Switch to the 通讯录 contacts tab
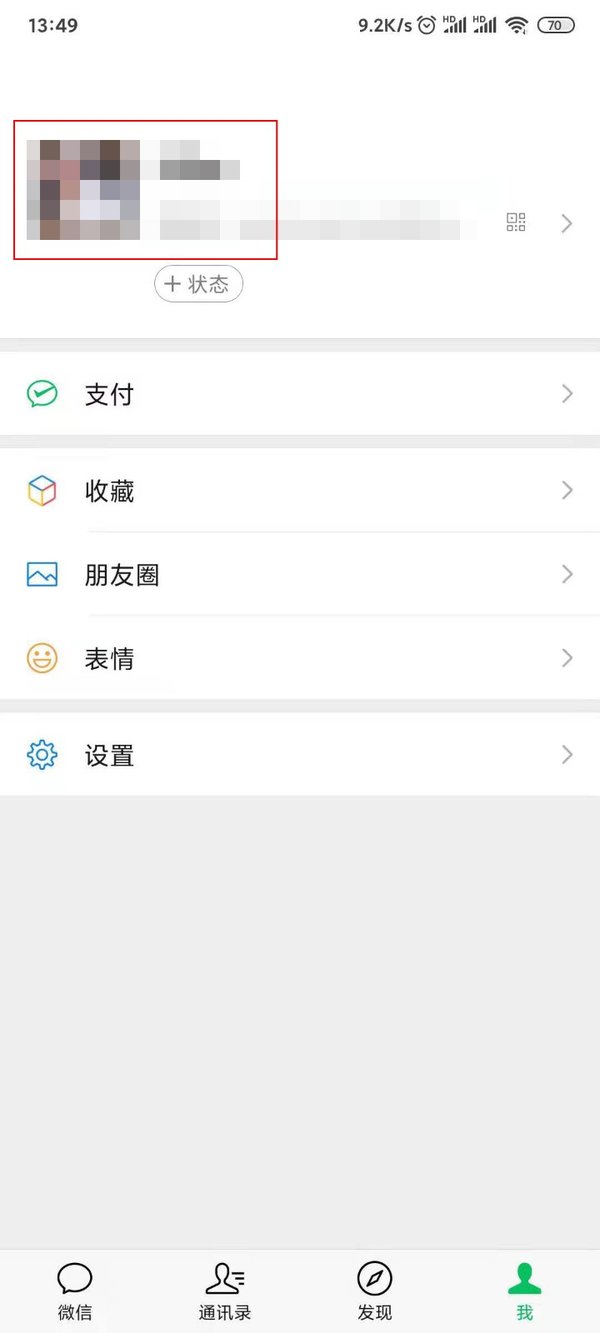600x1333 pixels. click(225, 1290)
